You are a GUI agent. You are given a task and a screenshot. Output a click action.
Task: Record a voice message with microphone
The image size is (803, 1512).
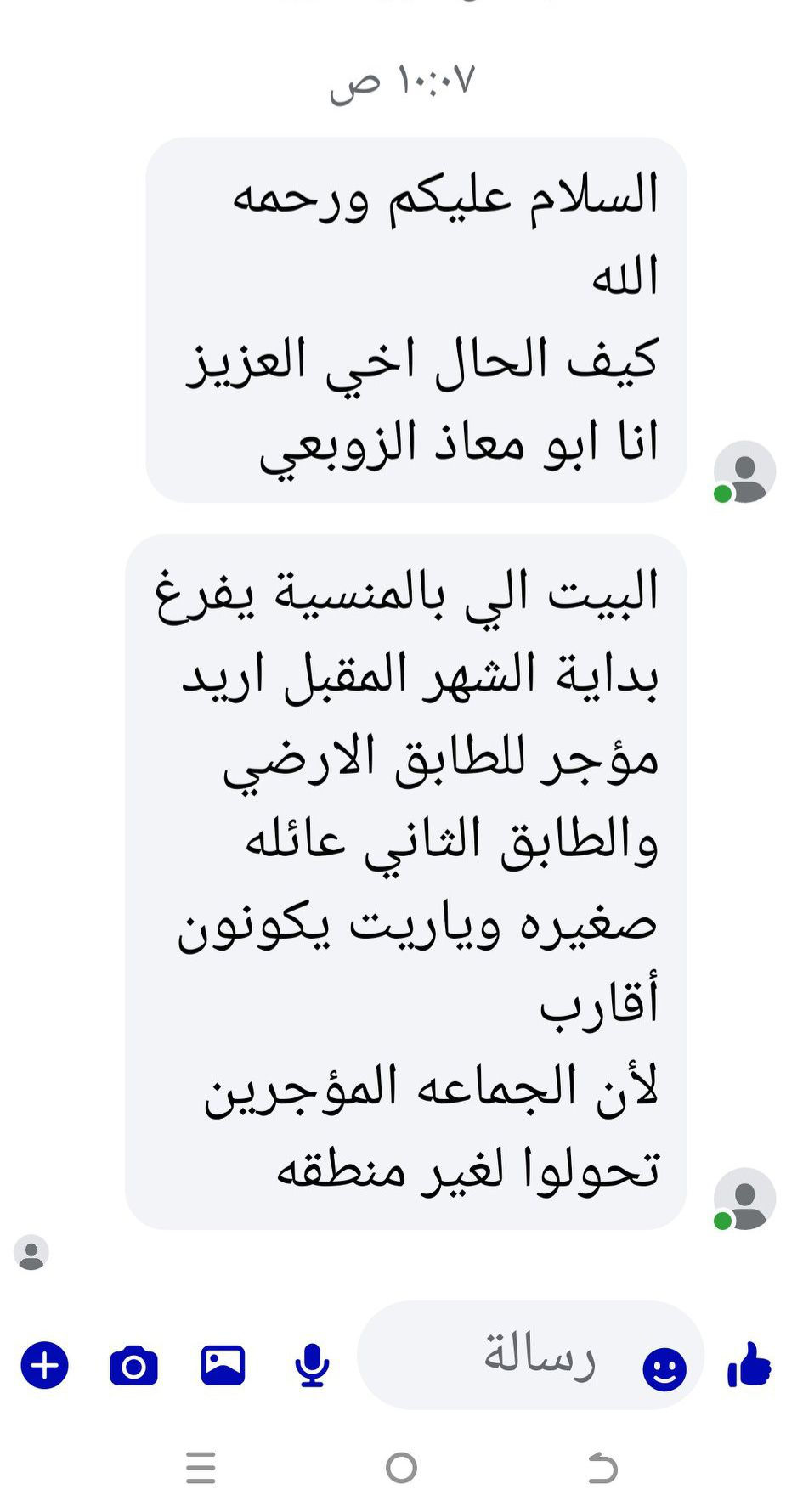(312, 1365)
